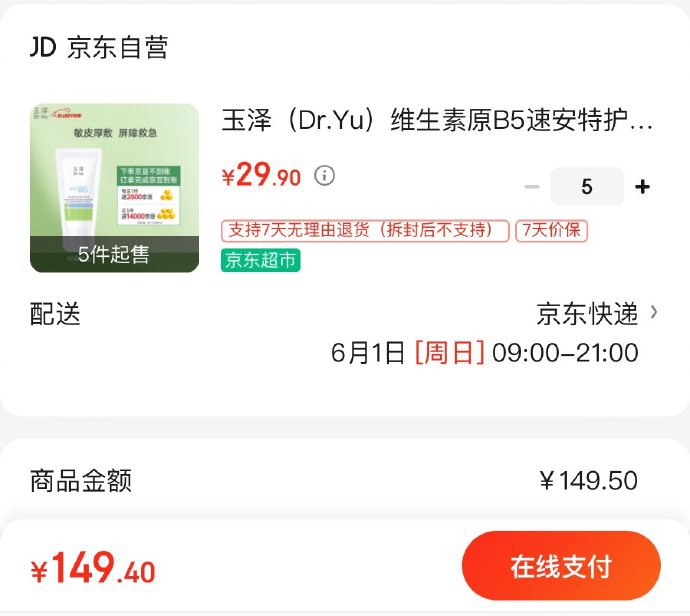Tap the quantity field showing 5
690x616 pixels.
coord(587,187)
